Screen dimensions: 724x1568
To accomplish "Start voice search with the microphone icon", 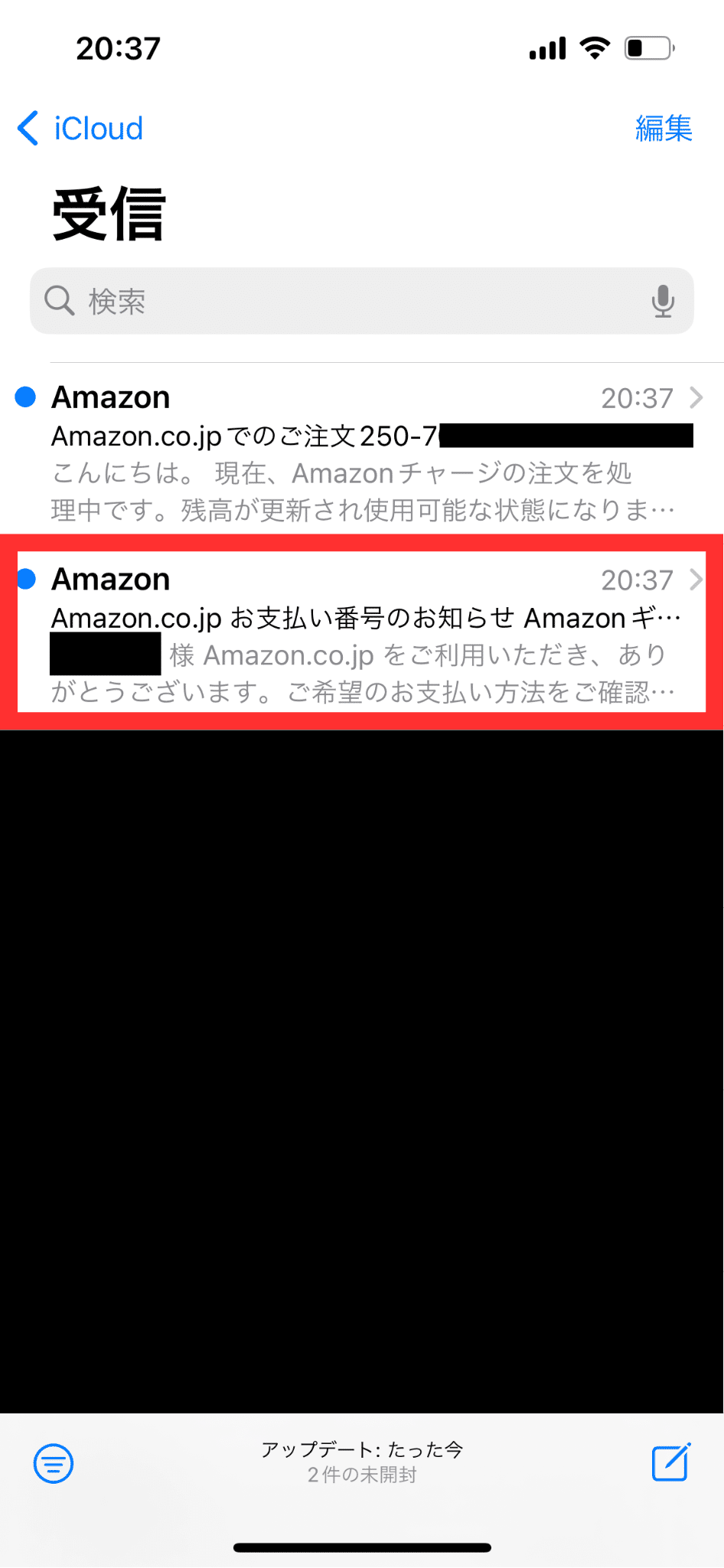I will click(x=663, y=301).
